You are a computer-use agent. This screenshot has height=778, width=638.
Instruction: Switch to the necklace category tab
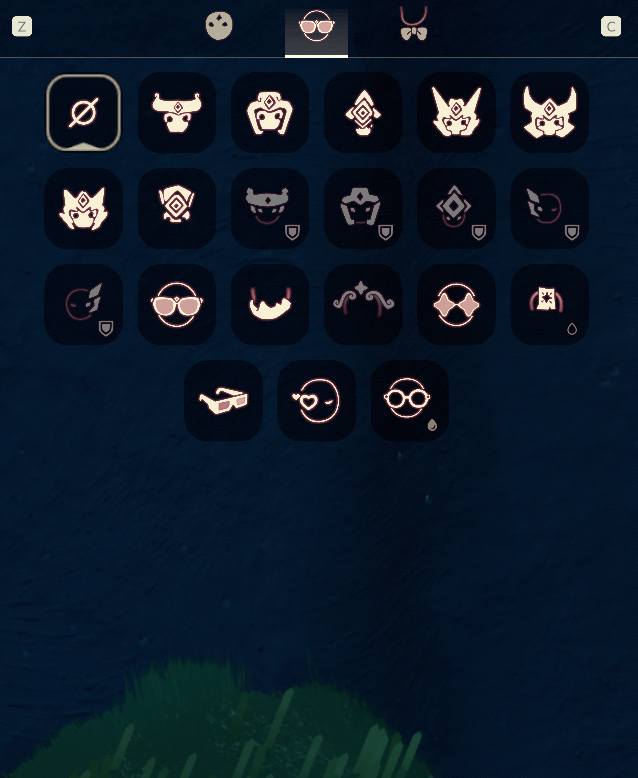pos(413,25)
